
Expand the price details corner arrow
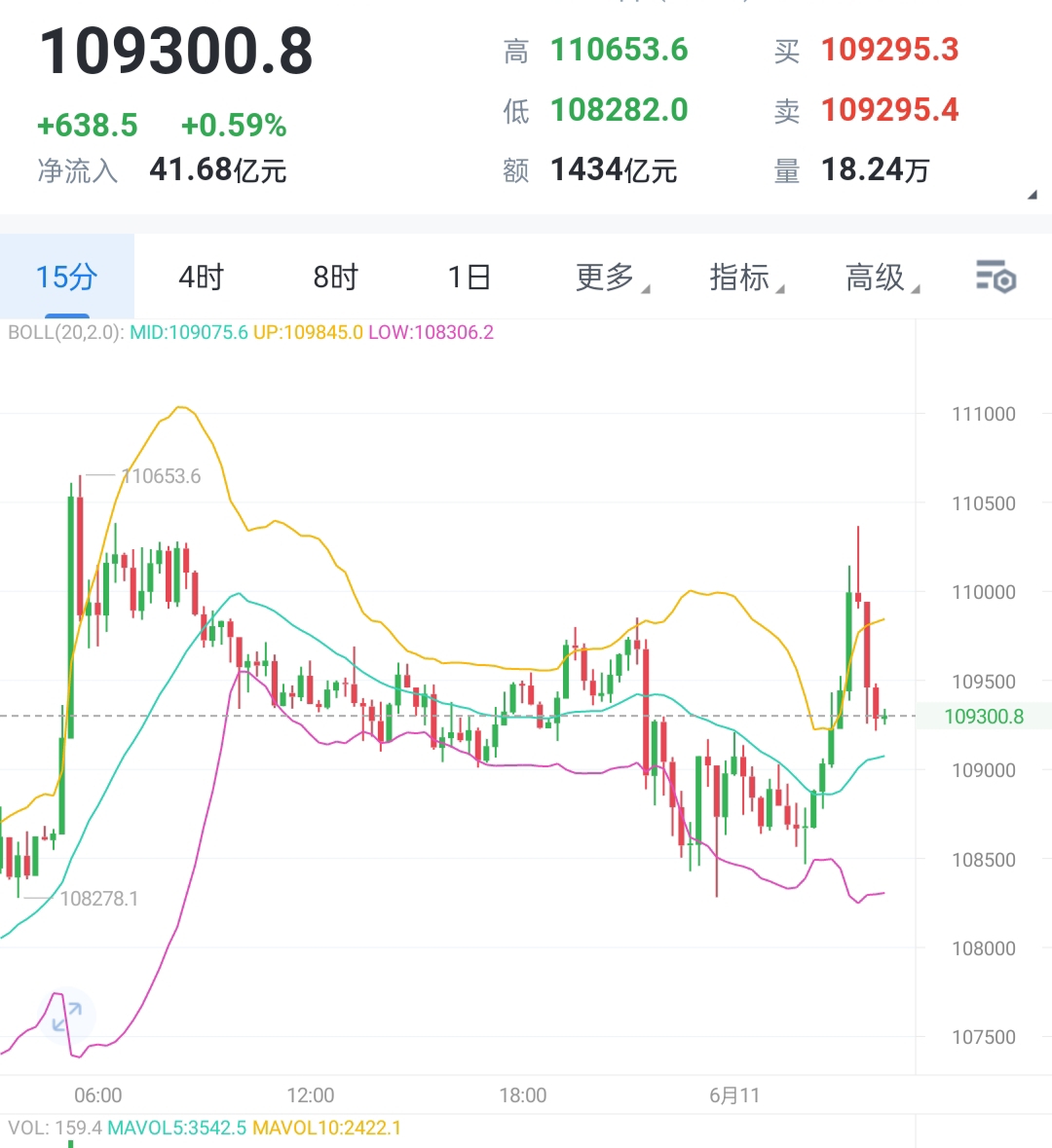(x=1033, y=196)
